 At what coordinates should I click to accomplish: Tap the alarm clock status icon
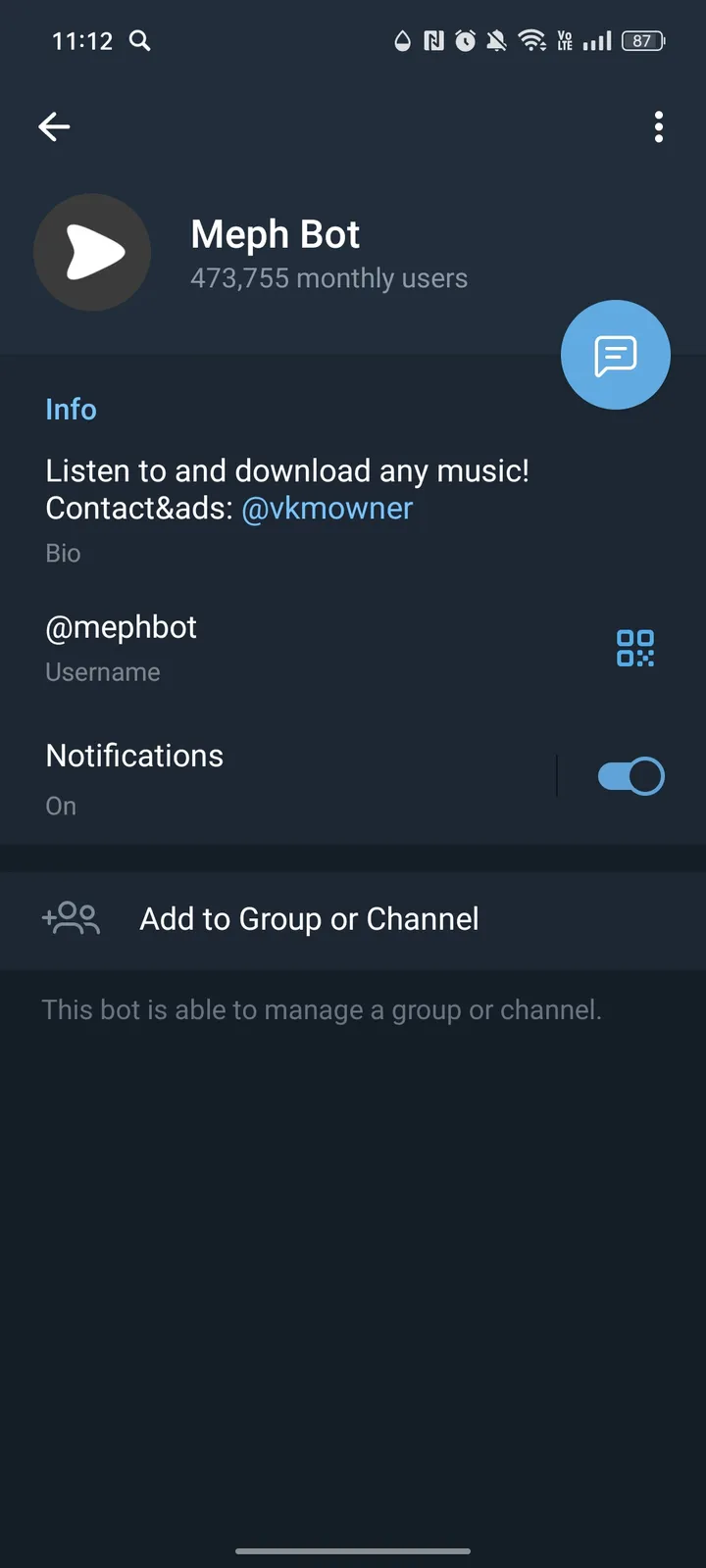pyautogui.click(x=464, y=41)
